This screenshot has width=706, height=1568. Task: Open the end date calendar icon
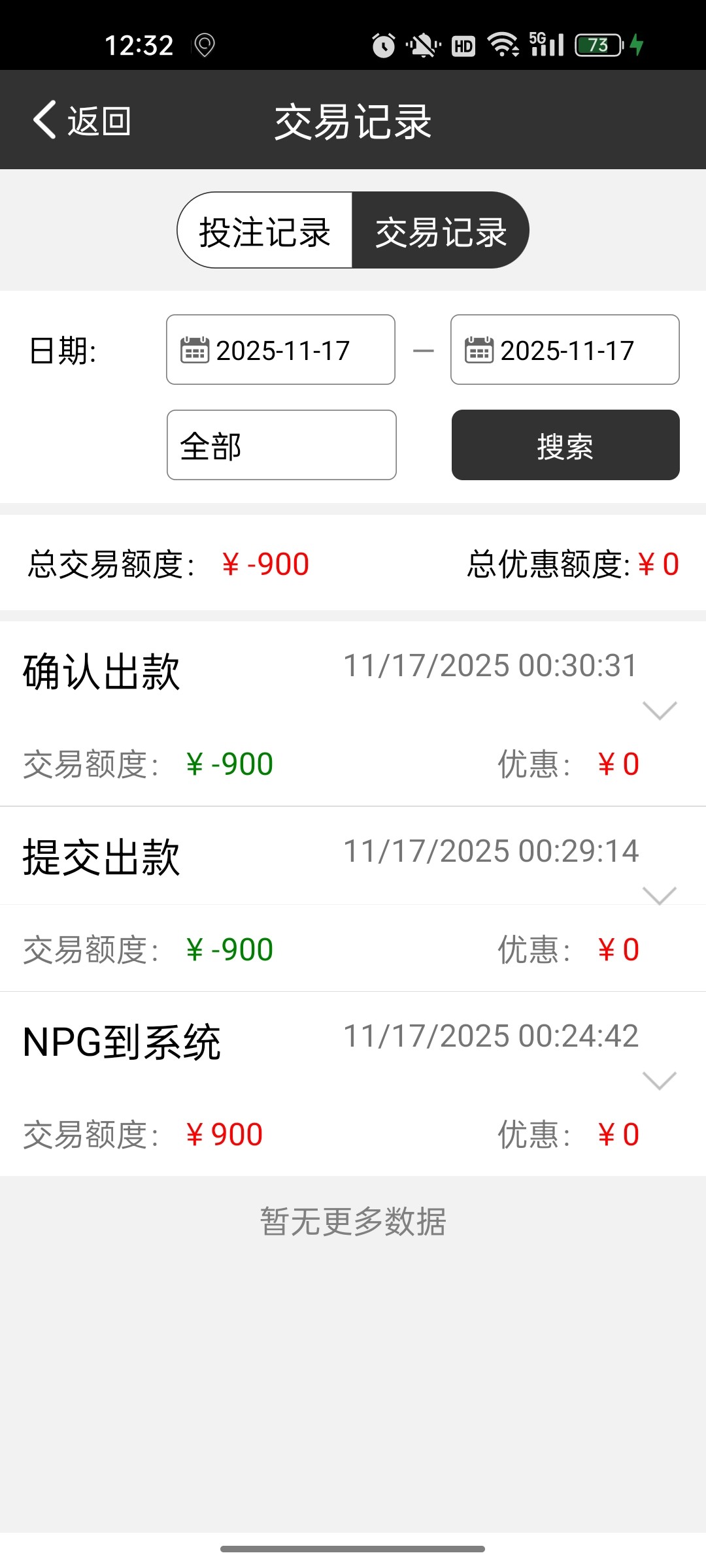[x=479, y=350]
